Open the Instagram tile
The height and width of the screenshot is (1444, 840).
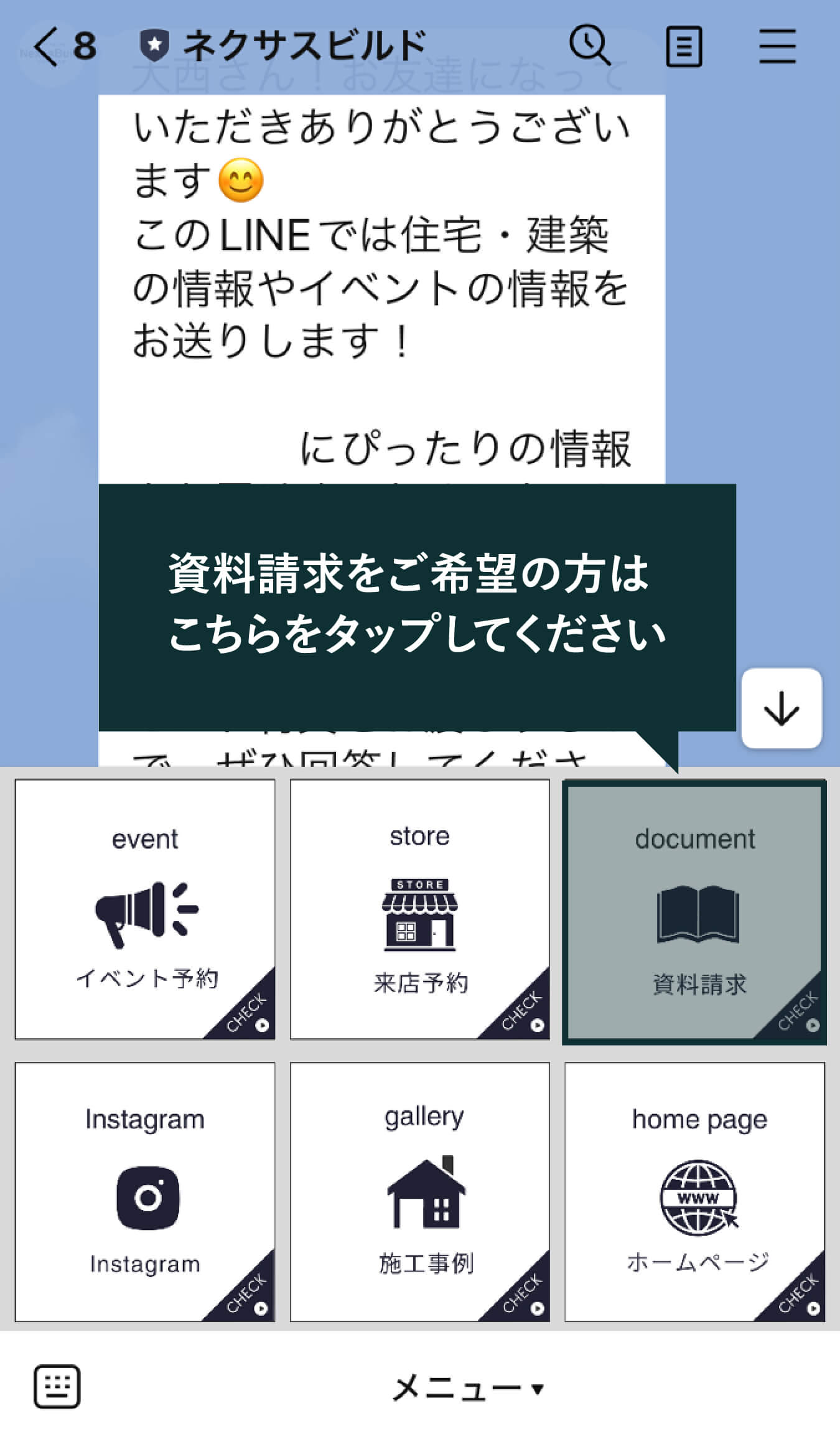pyautogui.click(x=145, y=1192)
